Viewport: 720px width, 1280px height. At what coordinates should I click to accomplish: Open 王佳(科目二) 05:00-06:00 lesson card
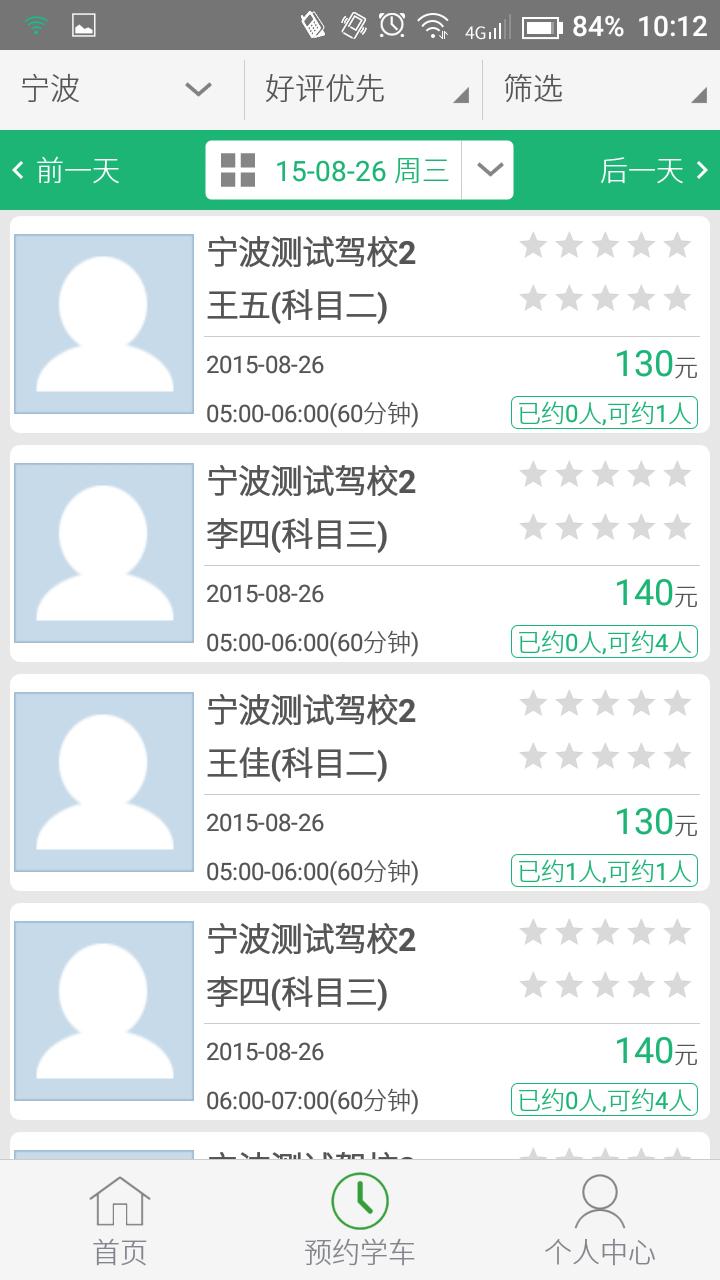pos(360,783)
